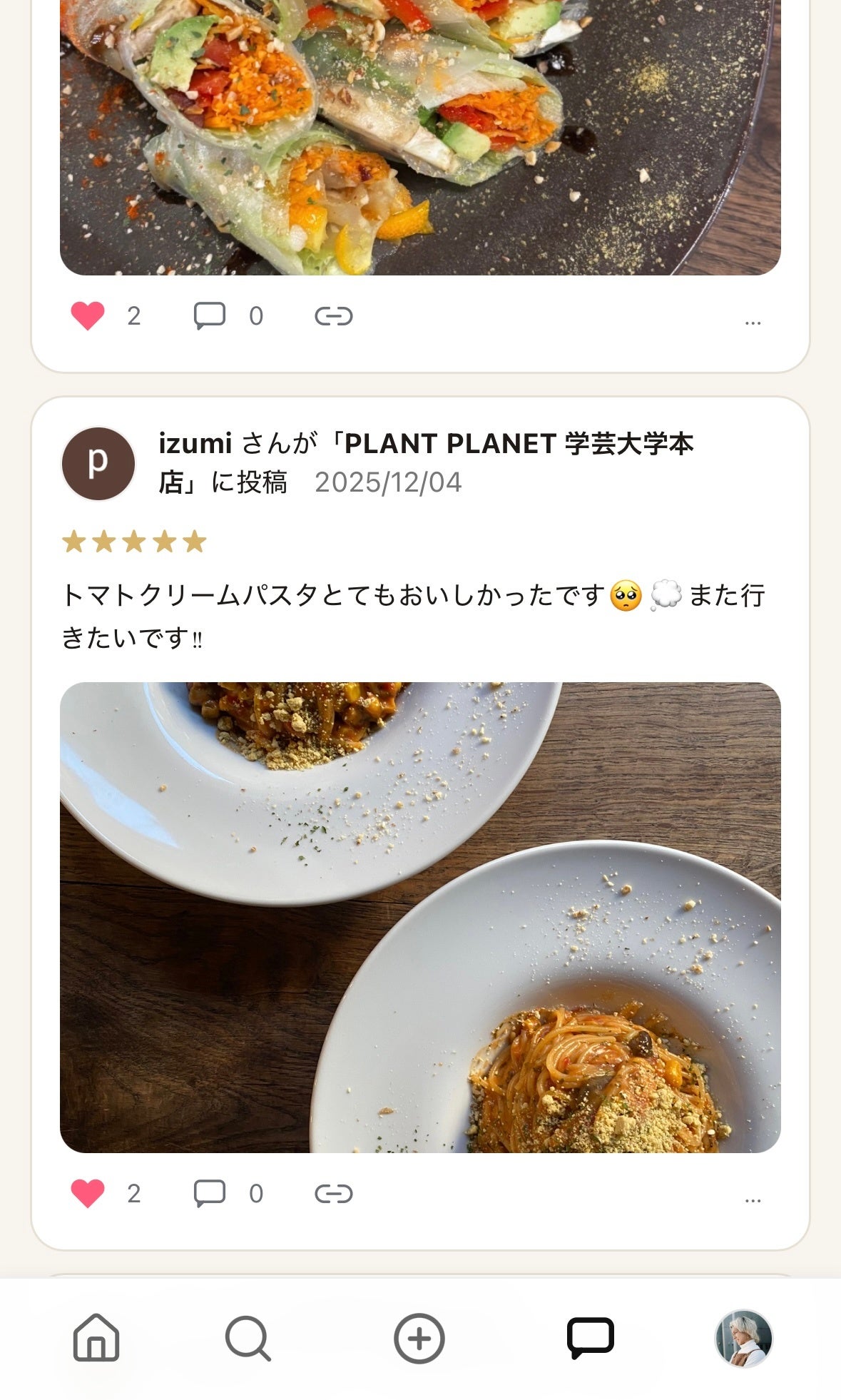841x1400 pixels.
Task: Create a new post
Action: (419, 1338)
